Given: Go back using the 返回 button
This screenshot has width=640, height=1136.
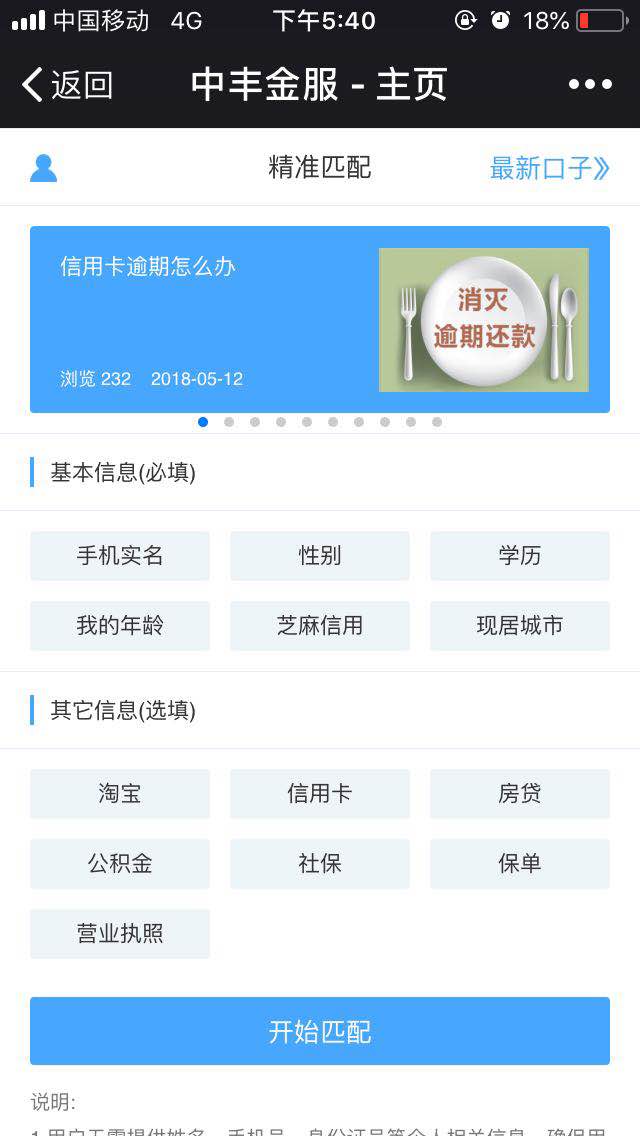Looking at the screenshot, I should point(67,85).
